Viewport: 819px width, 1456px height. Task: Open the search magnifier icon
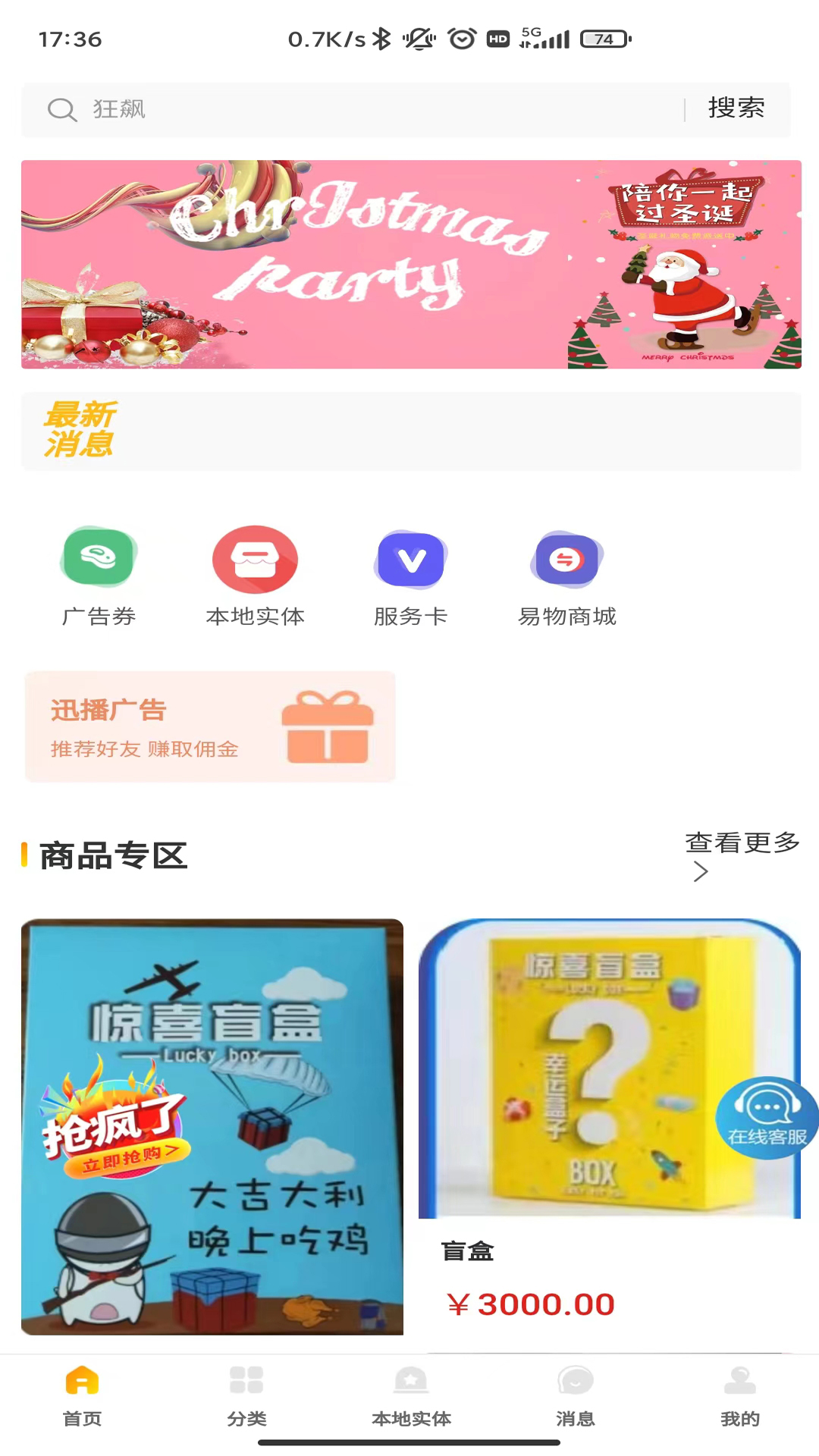pyautogui.click(x=62, y=109)
